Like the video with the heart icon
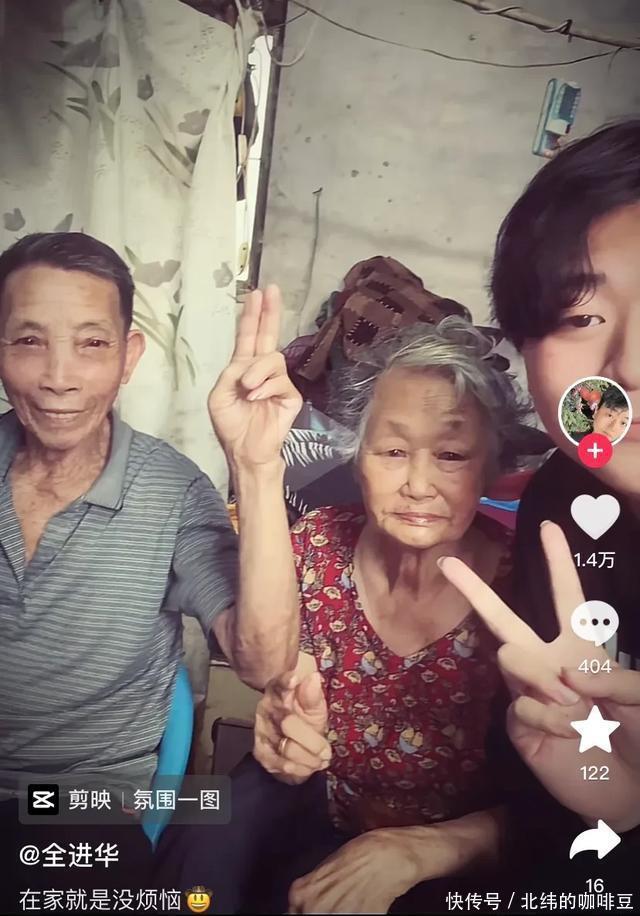 [595, 516]
